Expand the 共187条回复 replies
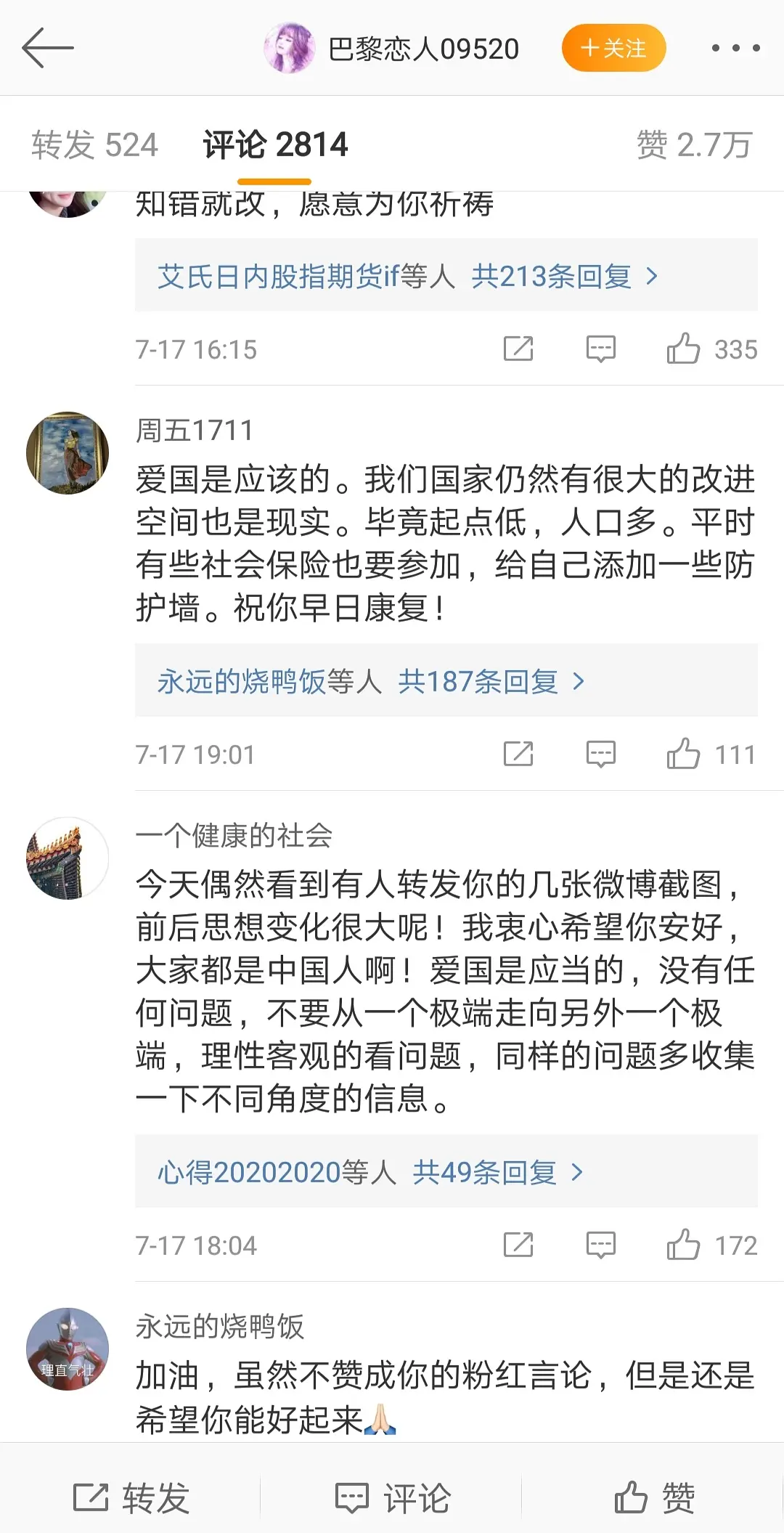Image resolution: width=784 pixels, height=1533 pixels. pos(491,681)
